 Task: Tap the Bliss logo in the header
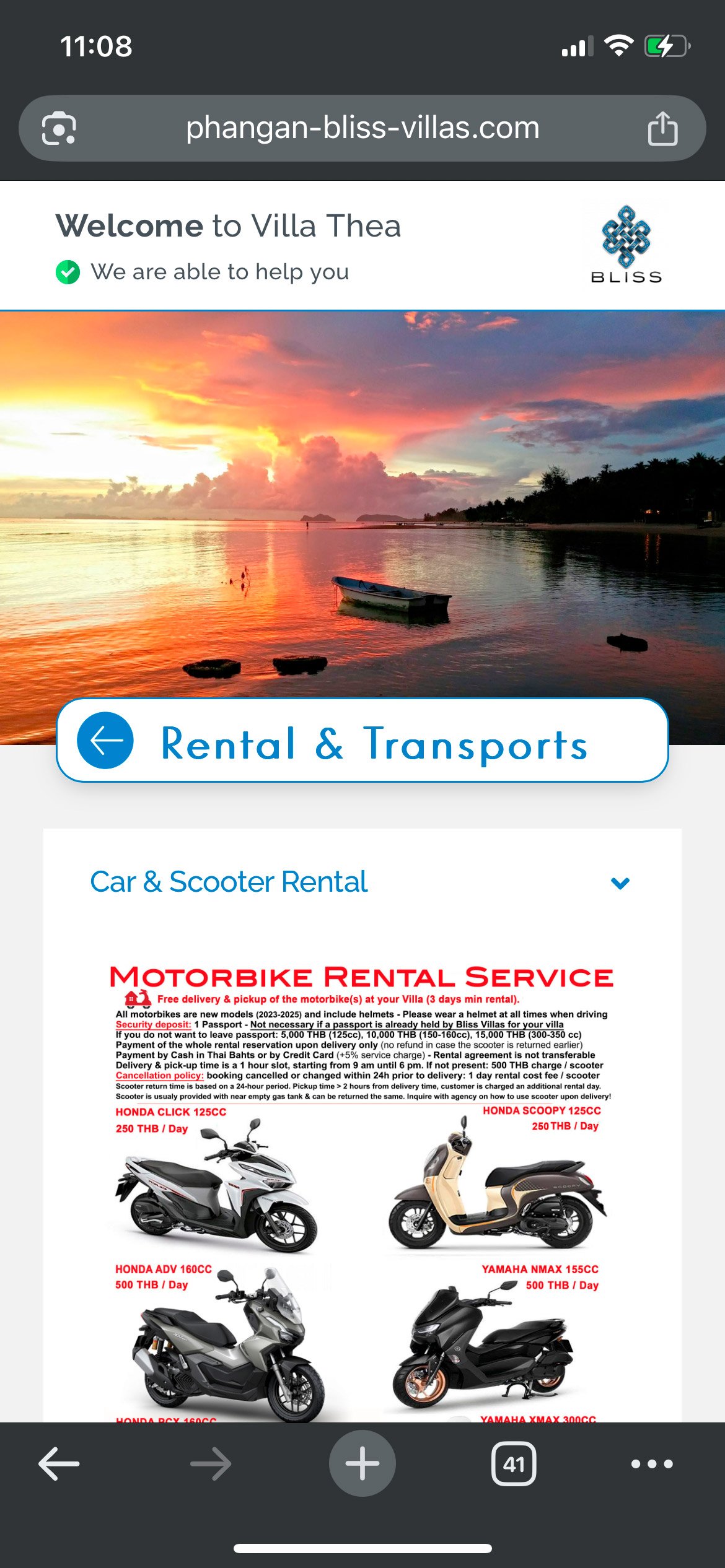coord(626,245)
